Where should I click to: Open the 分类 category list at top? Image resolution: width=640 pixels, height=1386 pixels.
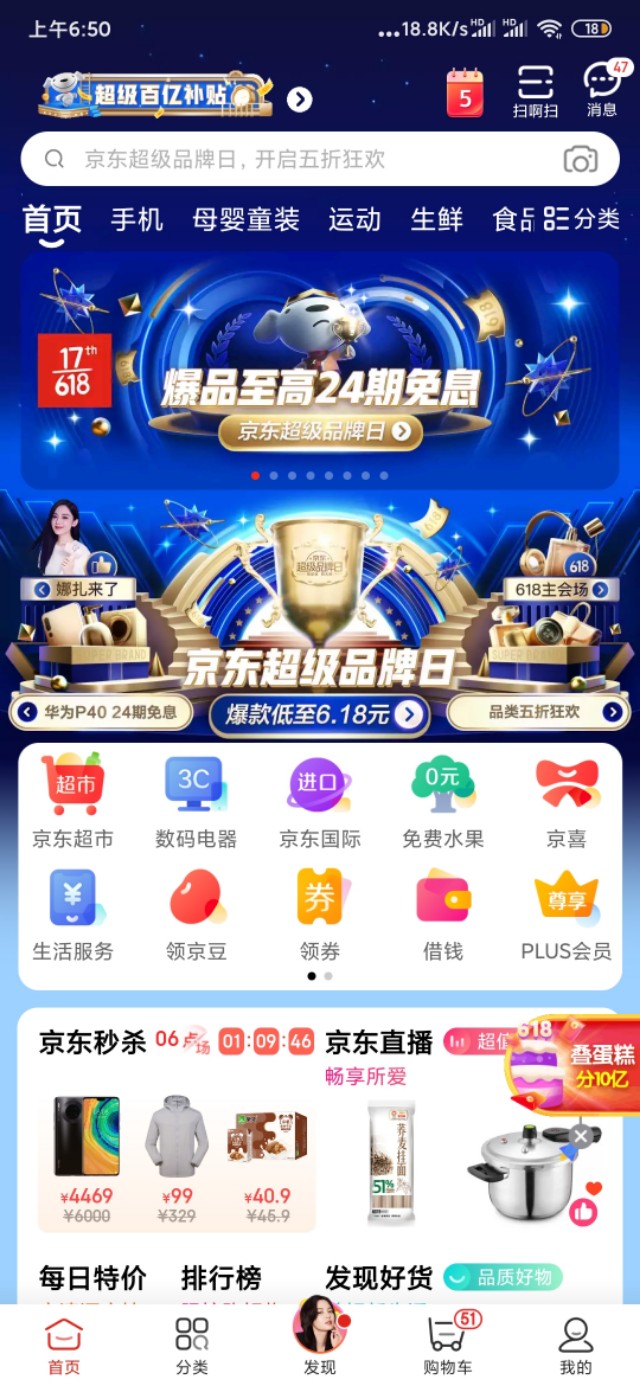tap(582, 219)
